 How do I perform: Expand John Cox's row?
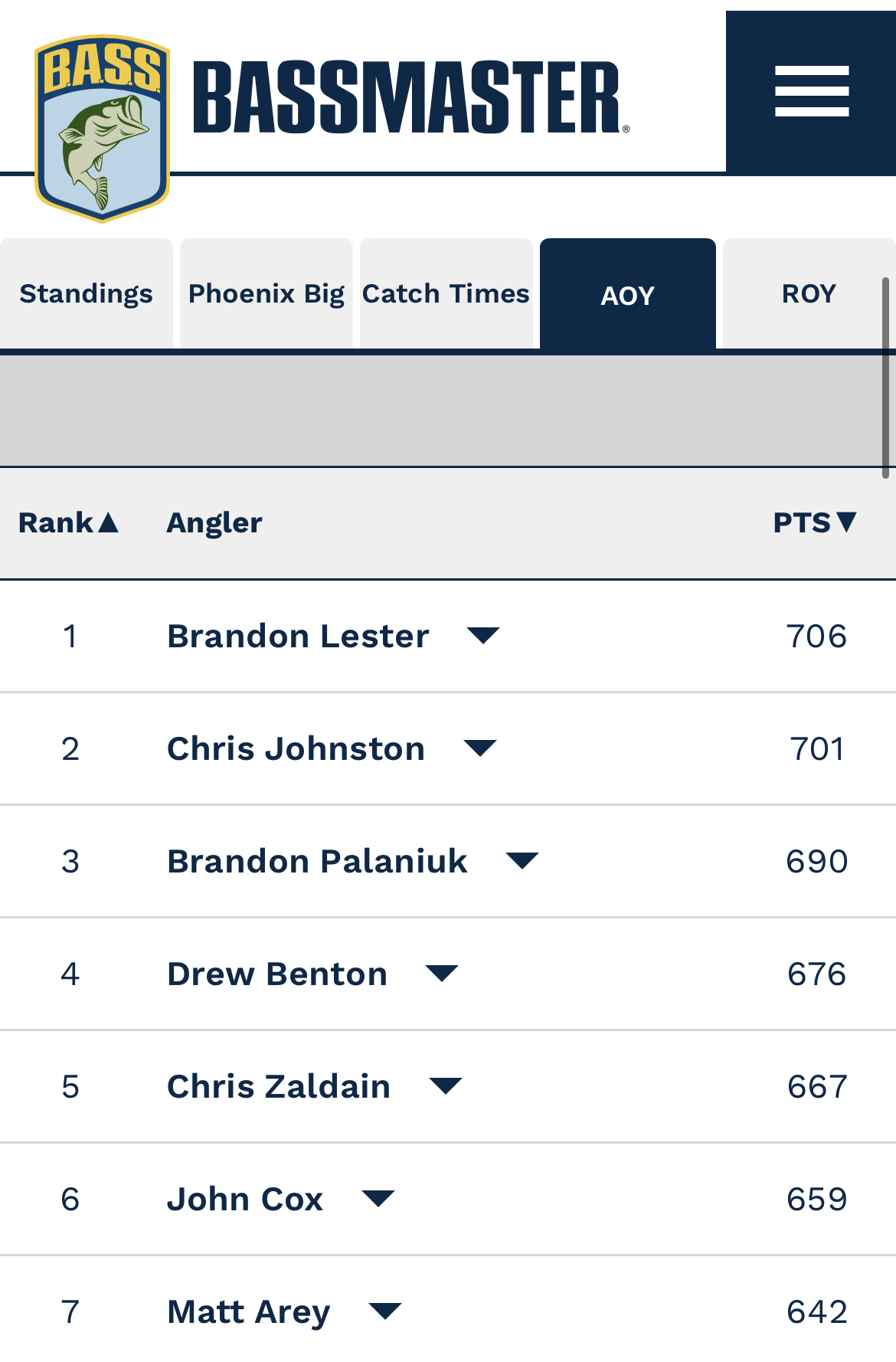(x=378, y=1199)
